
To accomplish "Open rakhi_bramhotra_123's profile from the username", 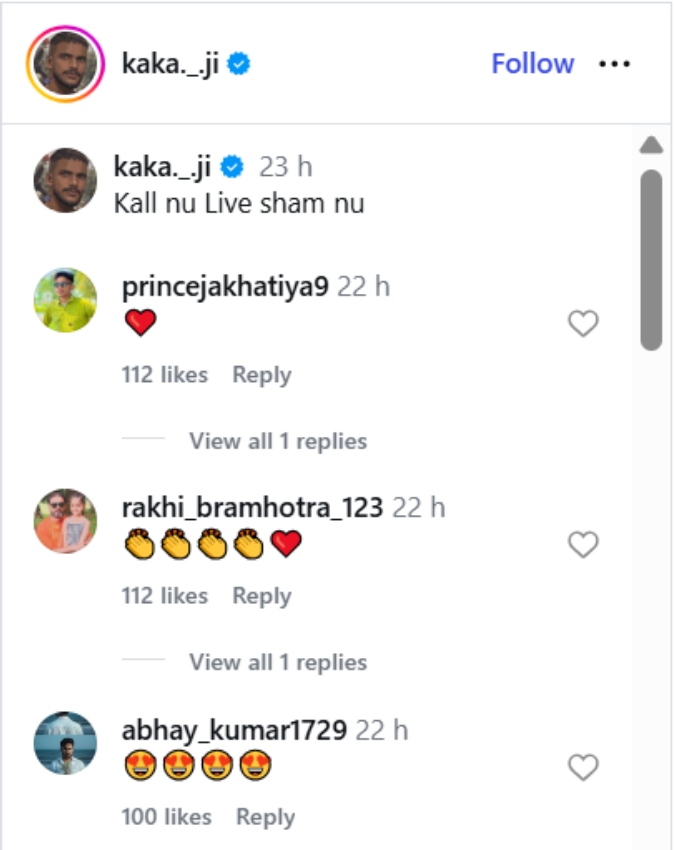I will tap(252, 508).
